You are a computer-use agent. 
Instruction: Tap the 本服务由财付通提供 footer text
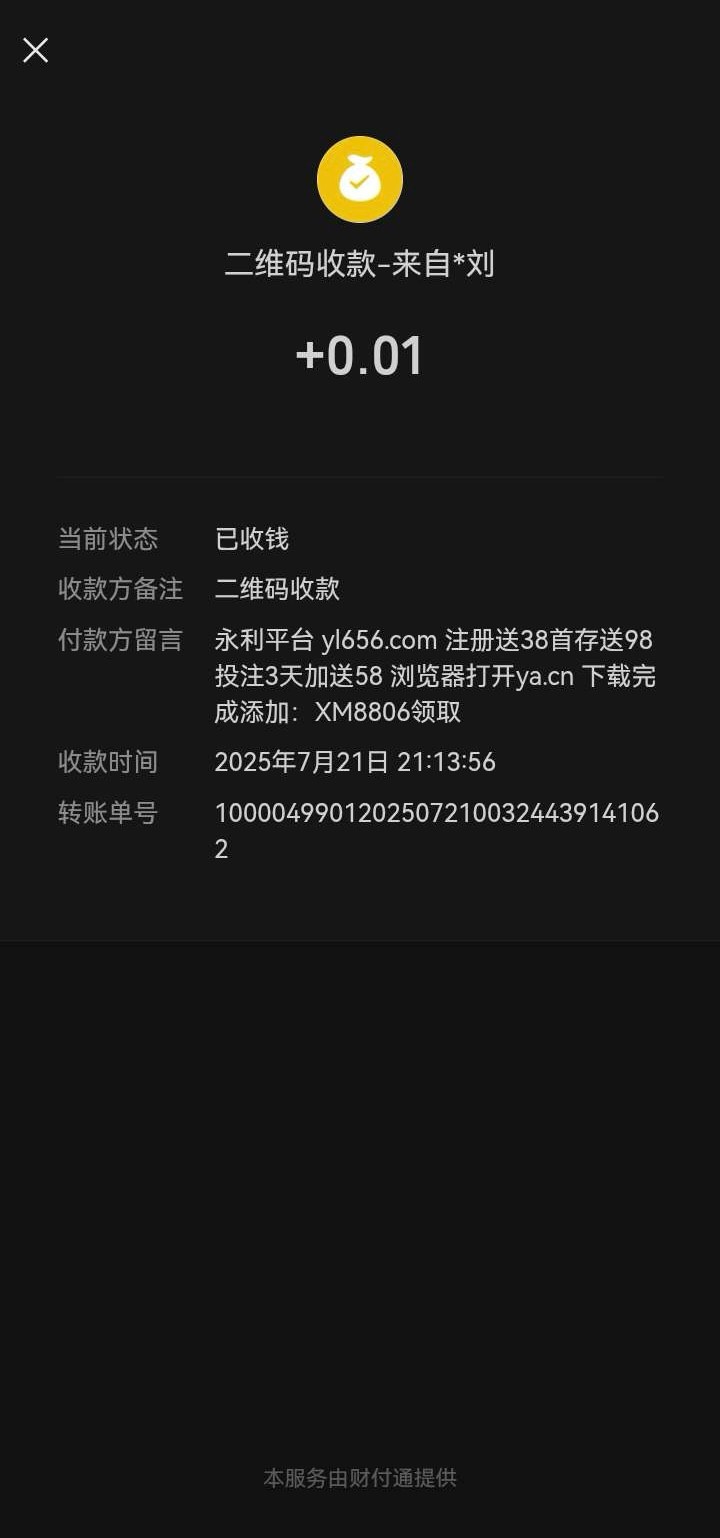point(360,1478)
